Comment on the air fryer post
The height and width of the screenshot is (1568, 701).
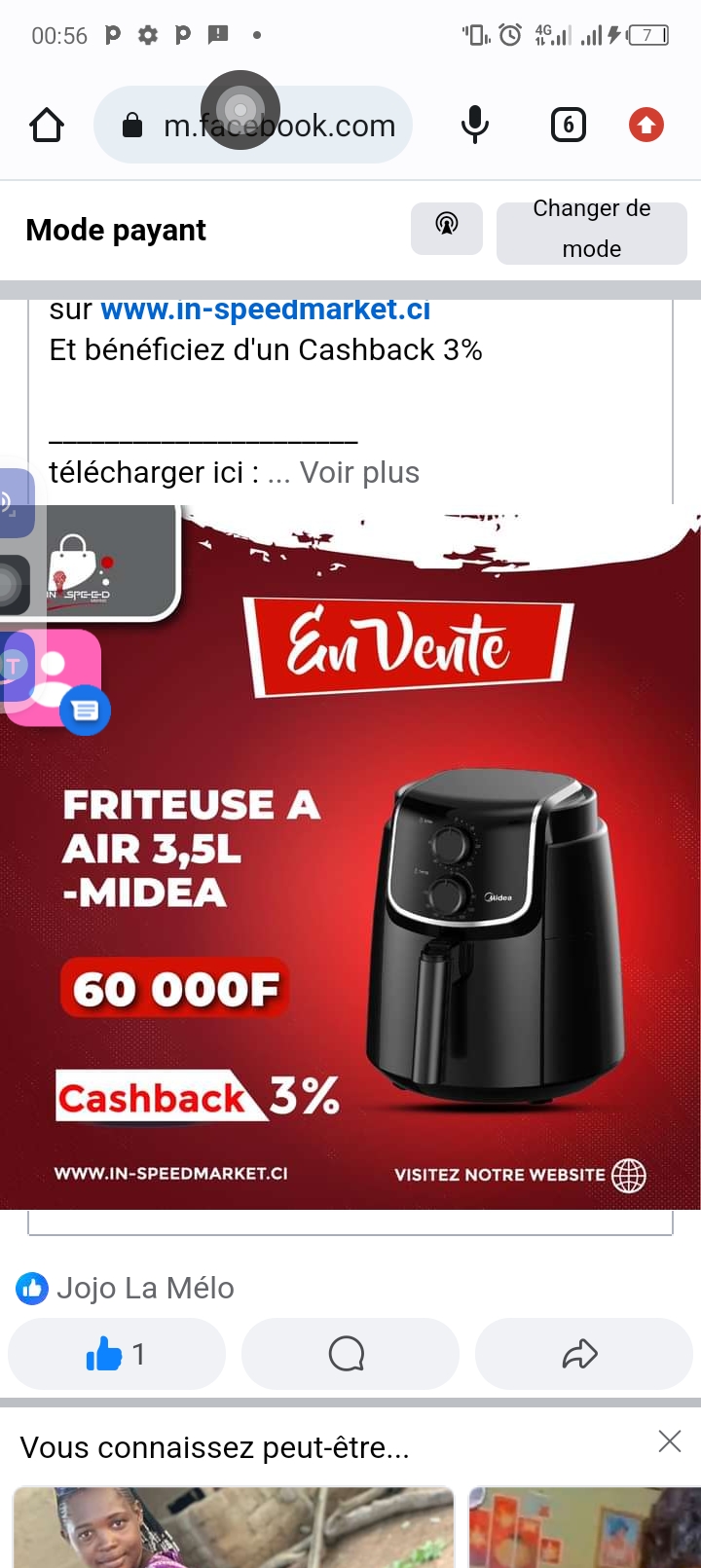click(x=347, y=1354)
